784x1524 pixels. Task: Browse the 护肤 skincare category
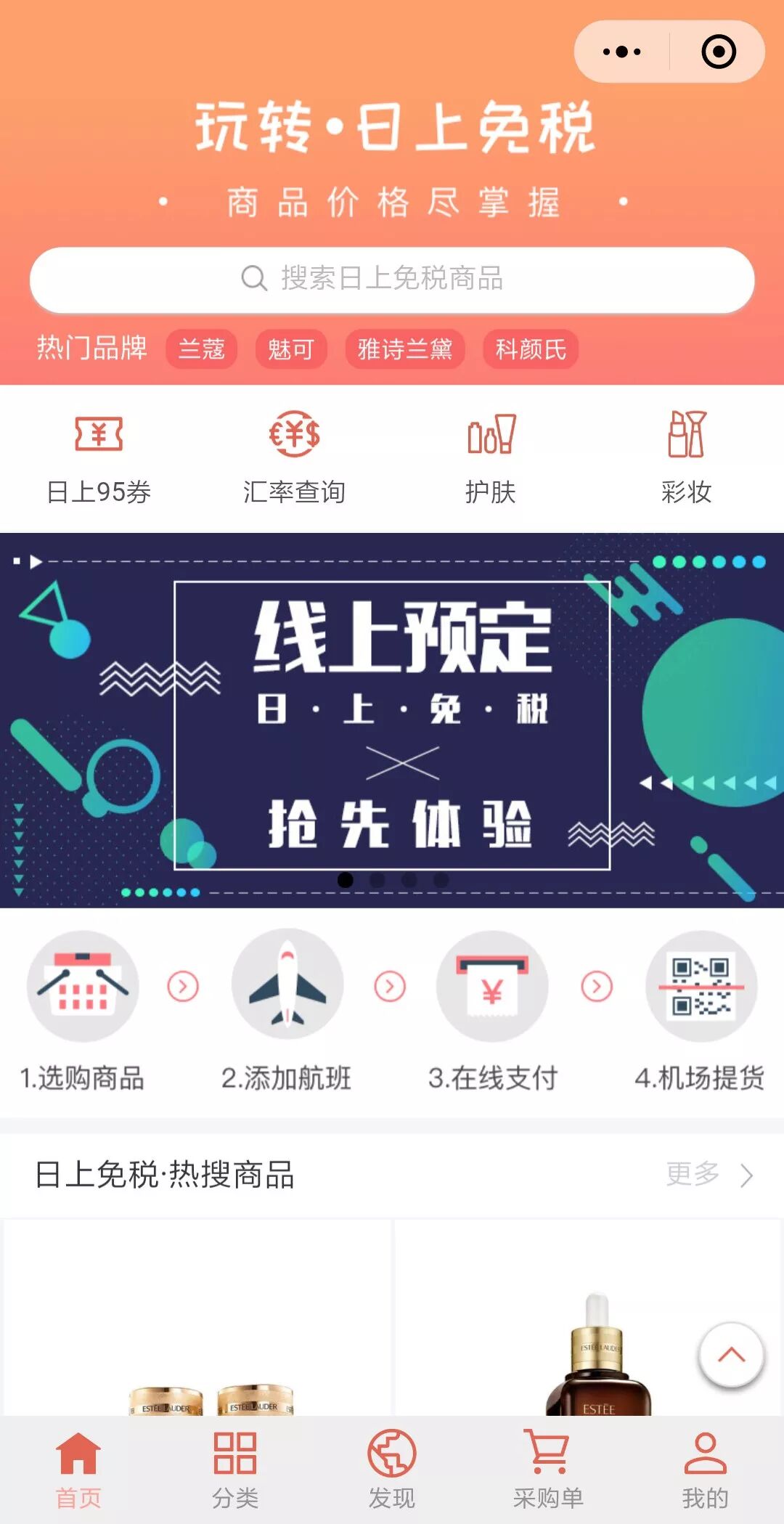click(x=491, y=457)
